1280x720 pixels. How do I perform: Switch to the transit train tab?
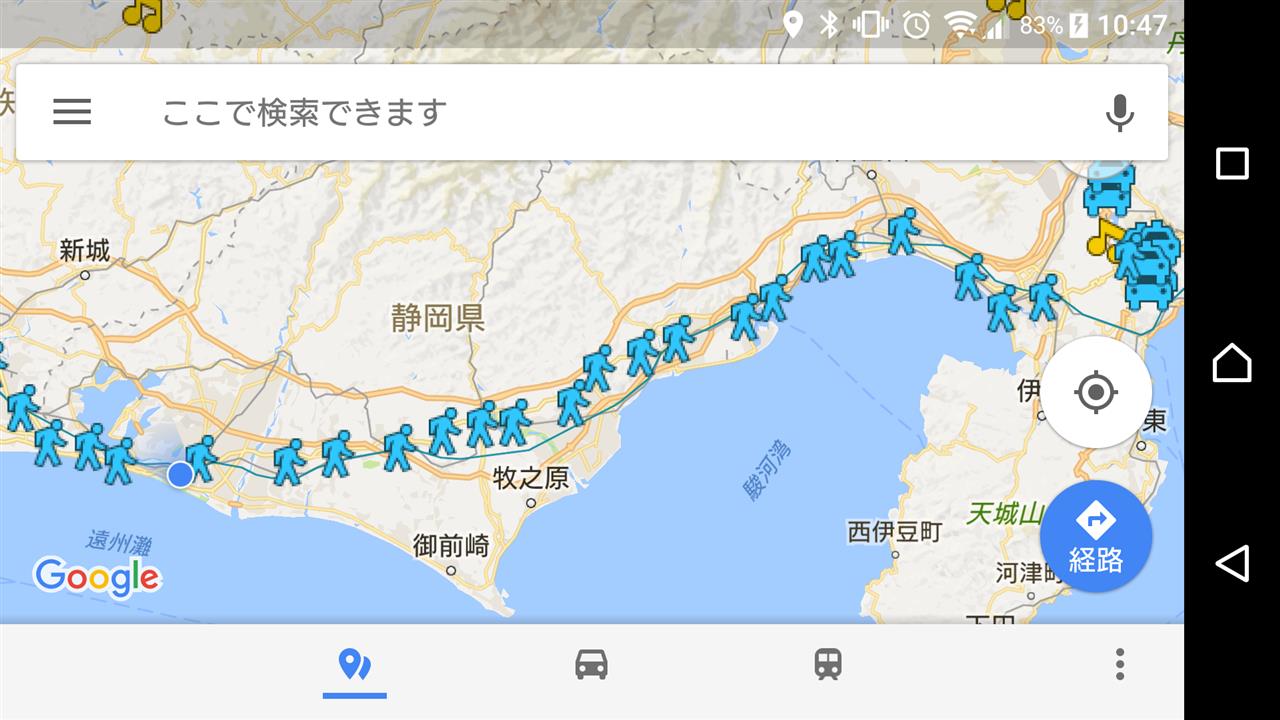[x=828, y=664]
